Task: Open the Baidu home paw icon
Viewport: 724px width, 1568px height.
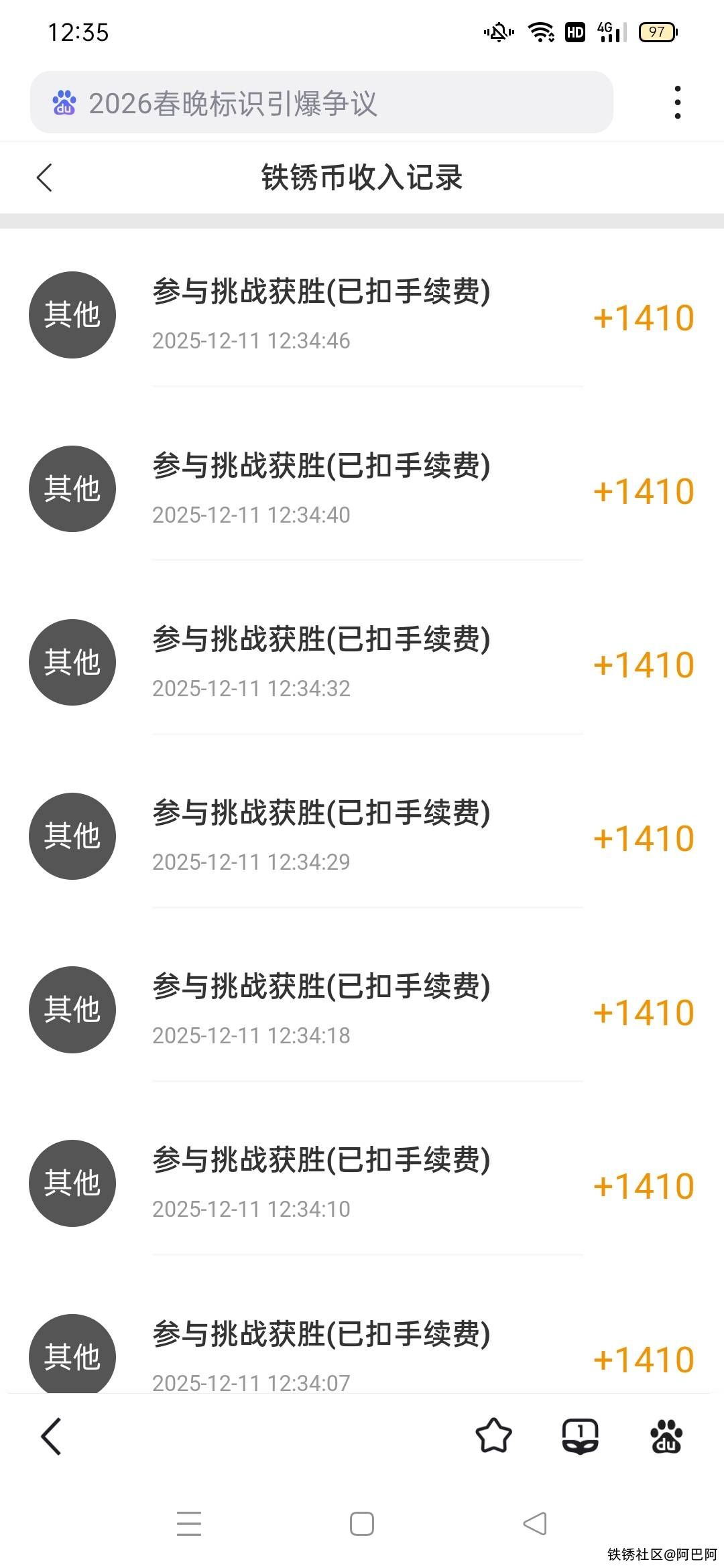Action: pyautogui.click(x=666, y=1436)
